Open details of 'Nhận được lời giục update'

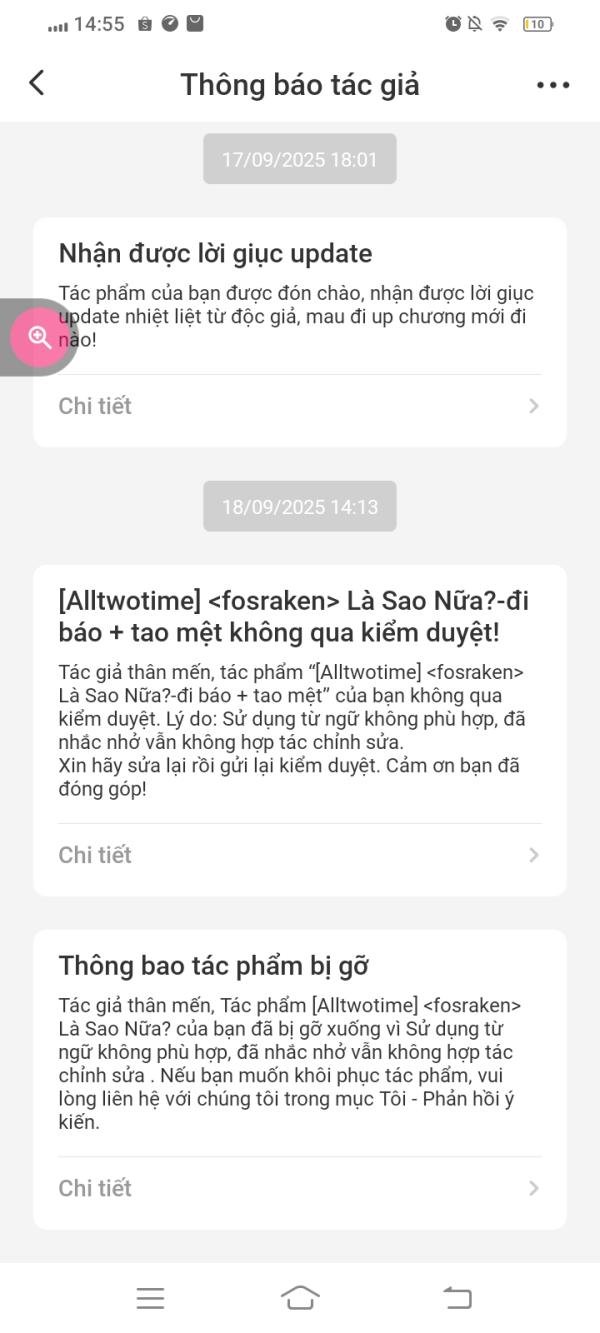coord(299,406)
